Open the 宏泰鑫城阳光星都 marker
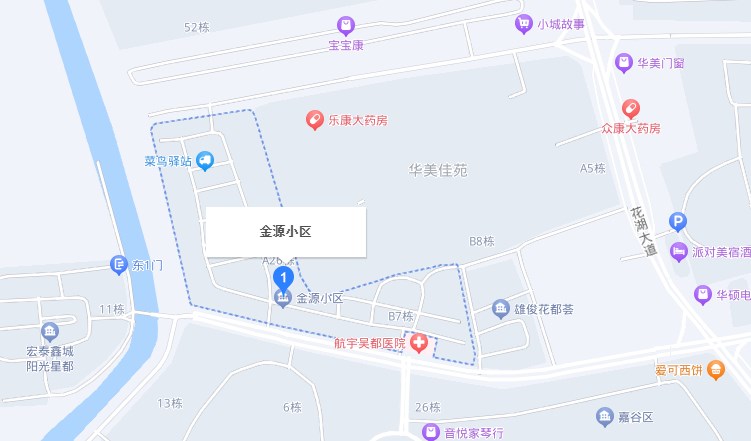This screenshot has width=751, height=441. click(50, 332)
